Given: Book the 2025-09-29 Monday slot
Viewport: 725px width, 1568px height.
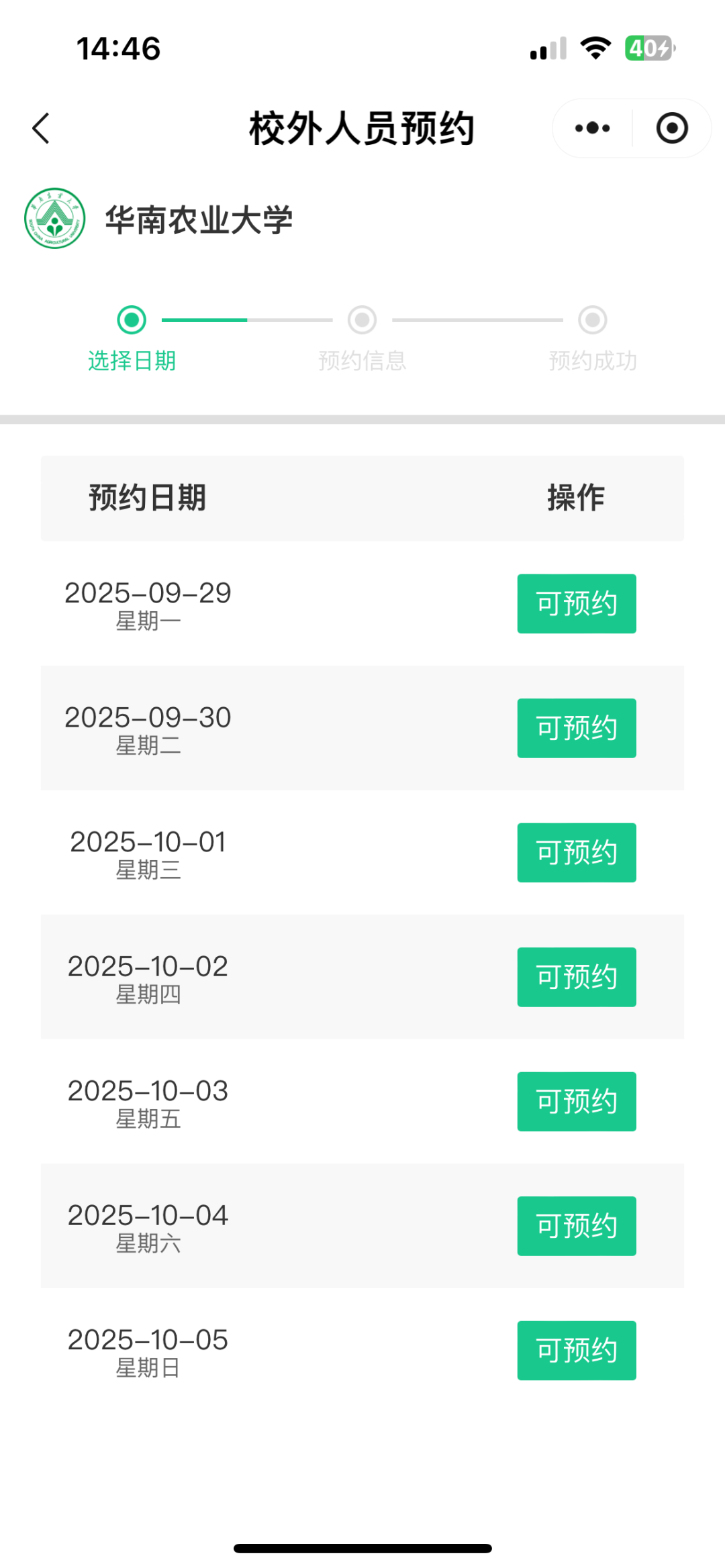Looking at the screenshot, I should click(576, 603).
